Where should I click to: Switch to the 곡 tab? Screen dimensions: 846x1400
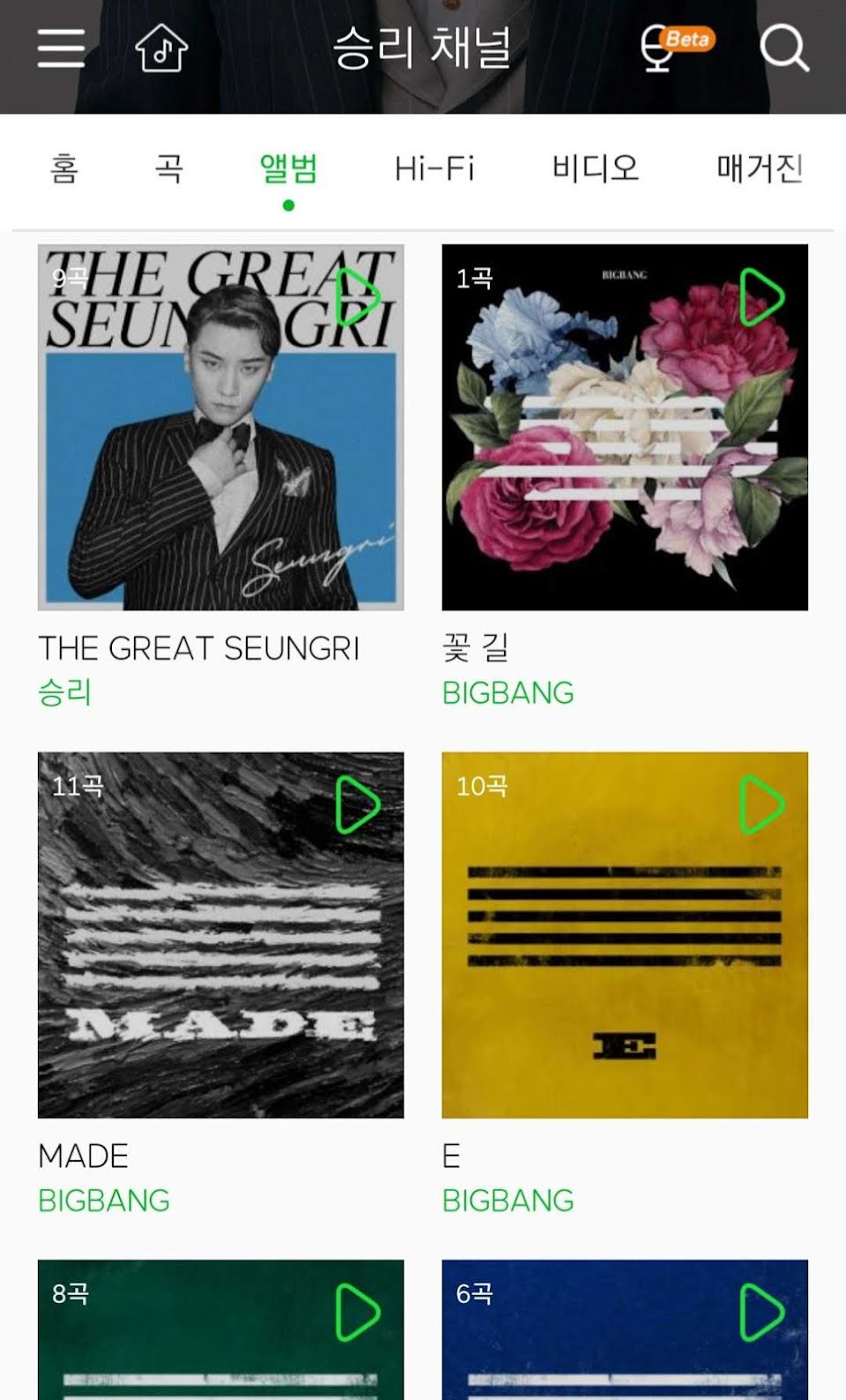(x=168, y=168)
